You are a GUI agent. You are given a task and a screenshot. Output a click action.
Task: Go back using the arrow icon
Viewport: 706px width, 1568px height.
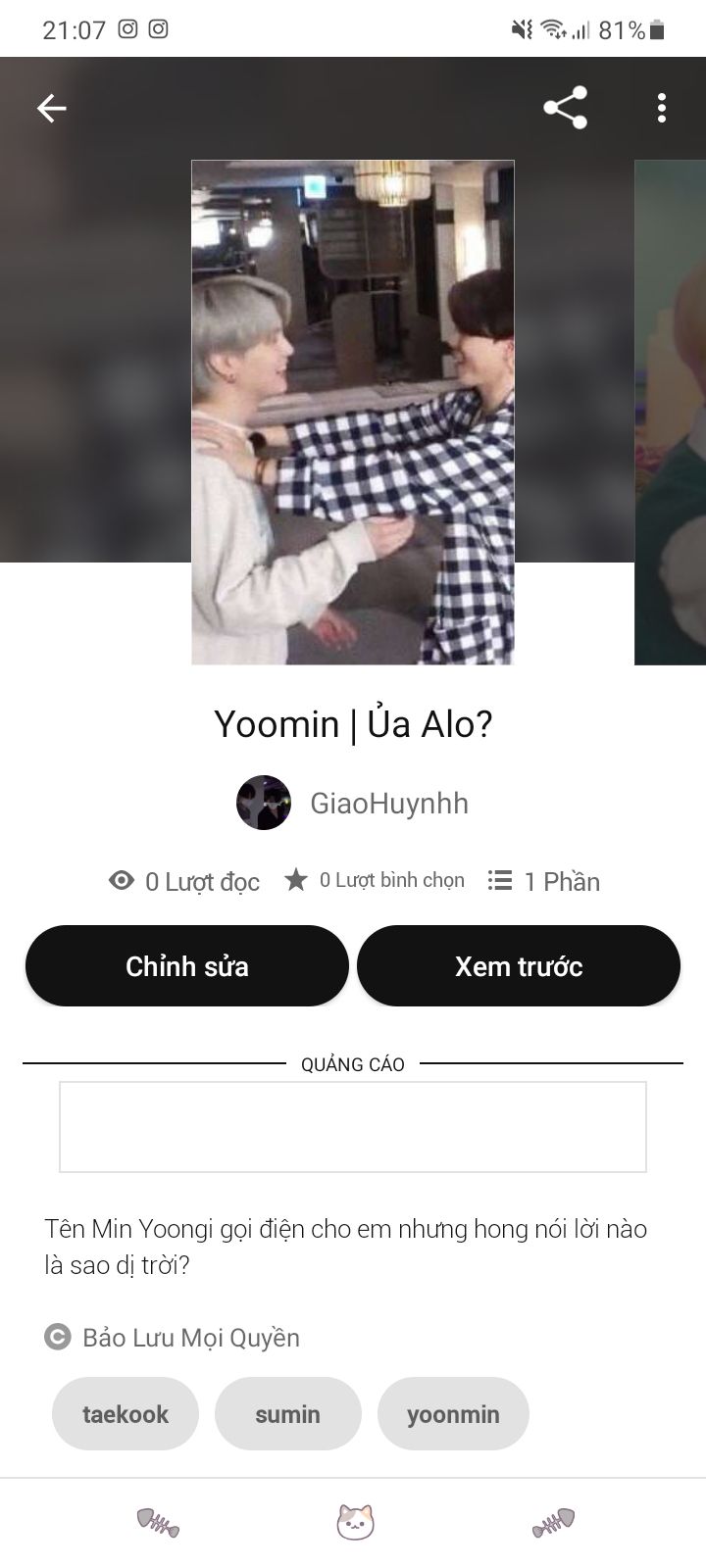tap(51, 108)
